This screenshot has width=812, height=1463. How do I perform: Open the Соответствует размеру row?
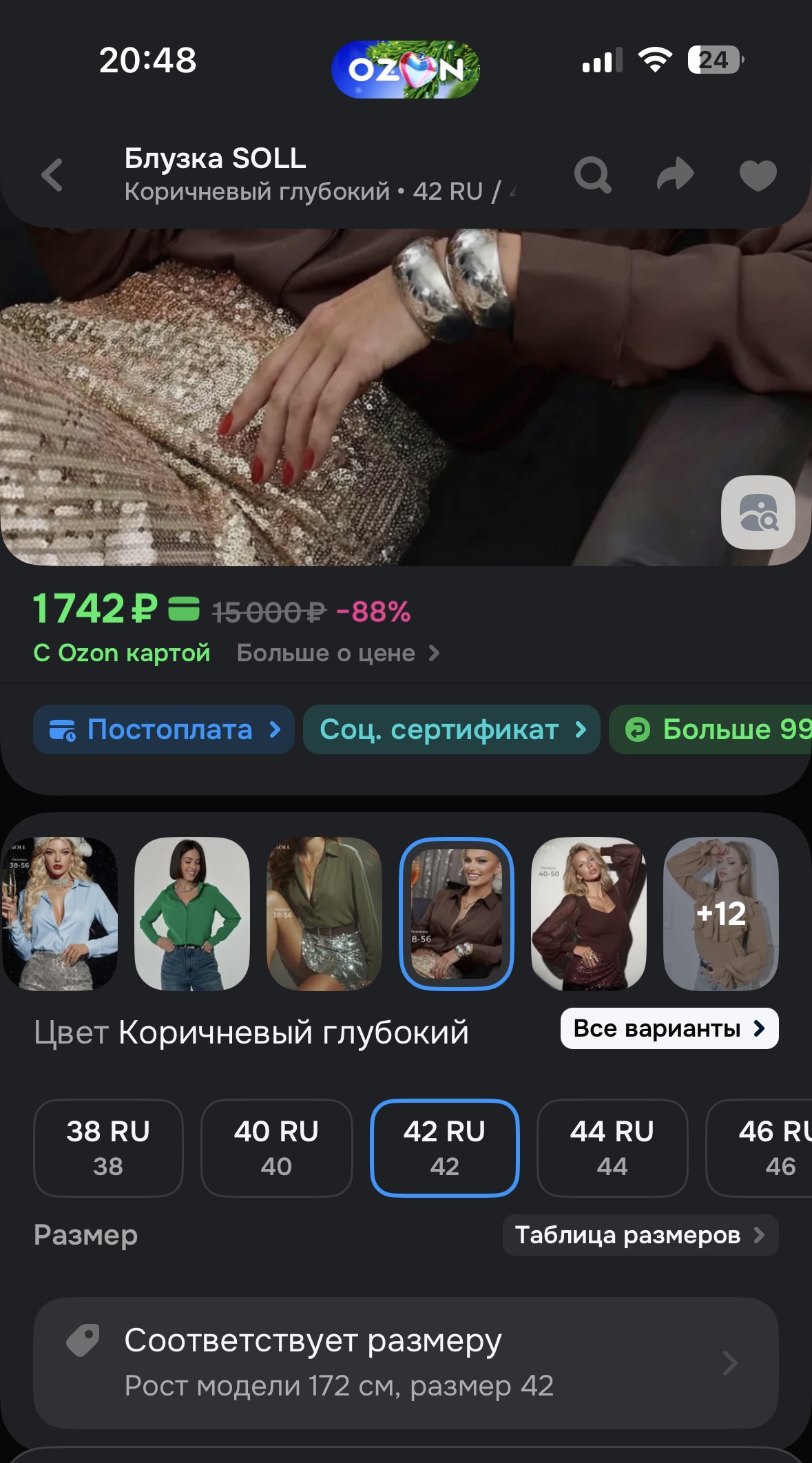[x=406, y=1362]
